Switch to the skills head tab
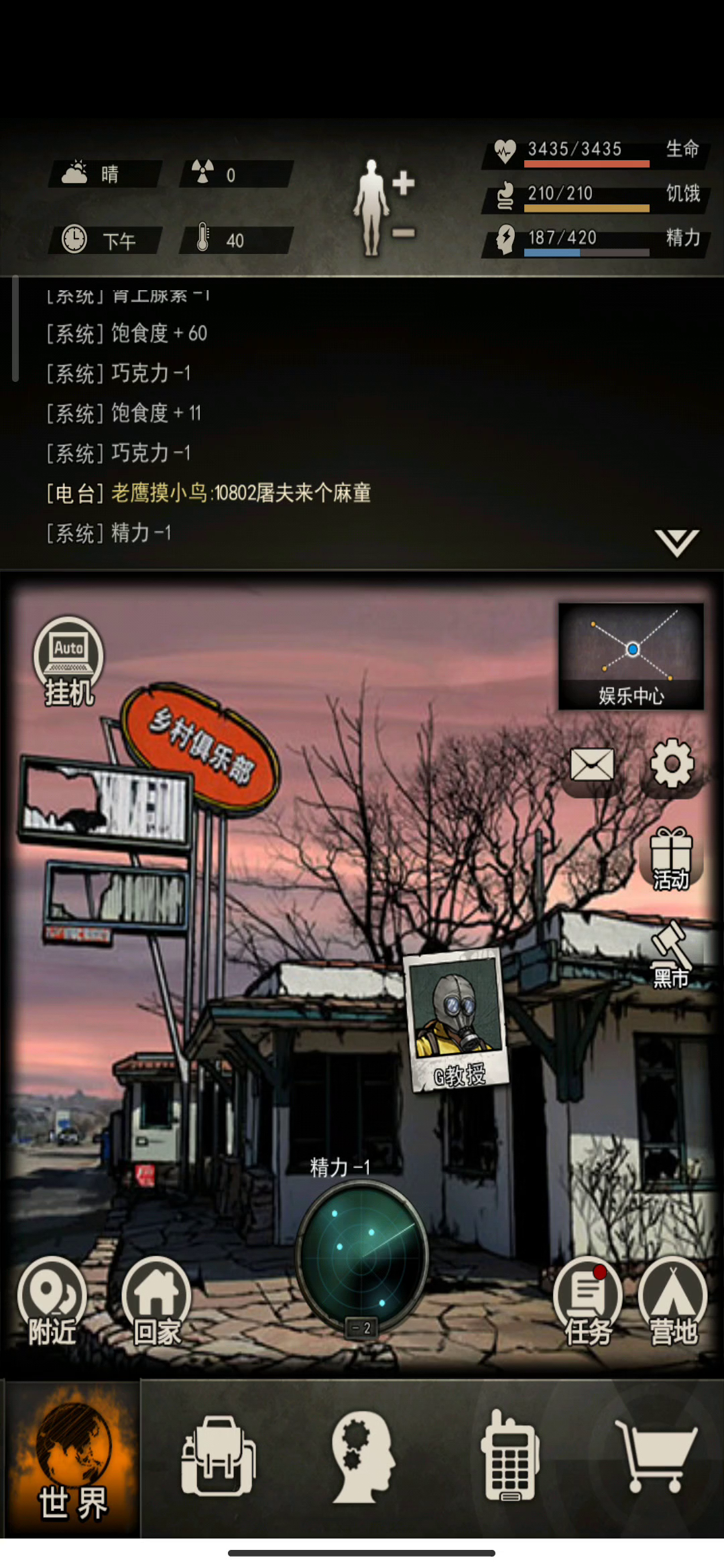The height and width of the screenshot is (1568, 724). (x=363, y=1457)
